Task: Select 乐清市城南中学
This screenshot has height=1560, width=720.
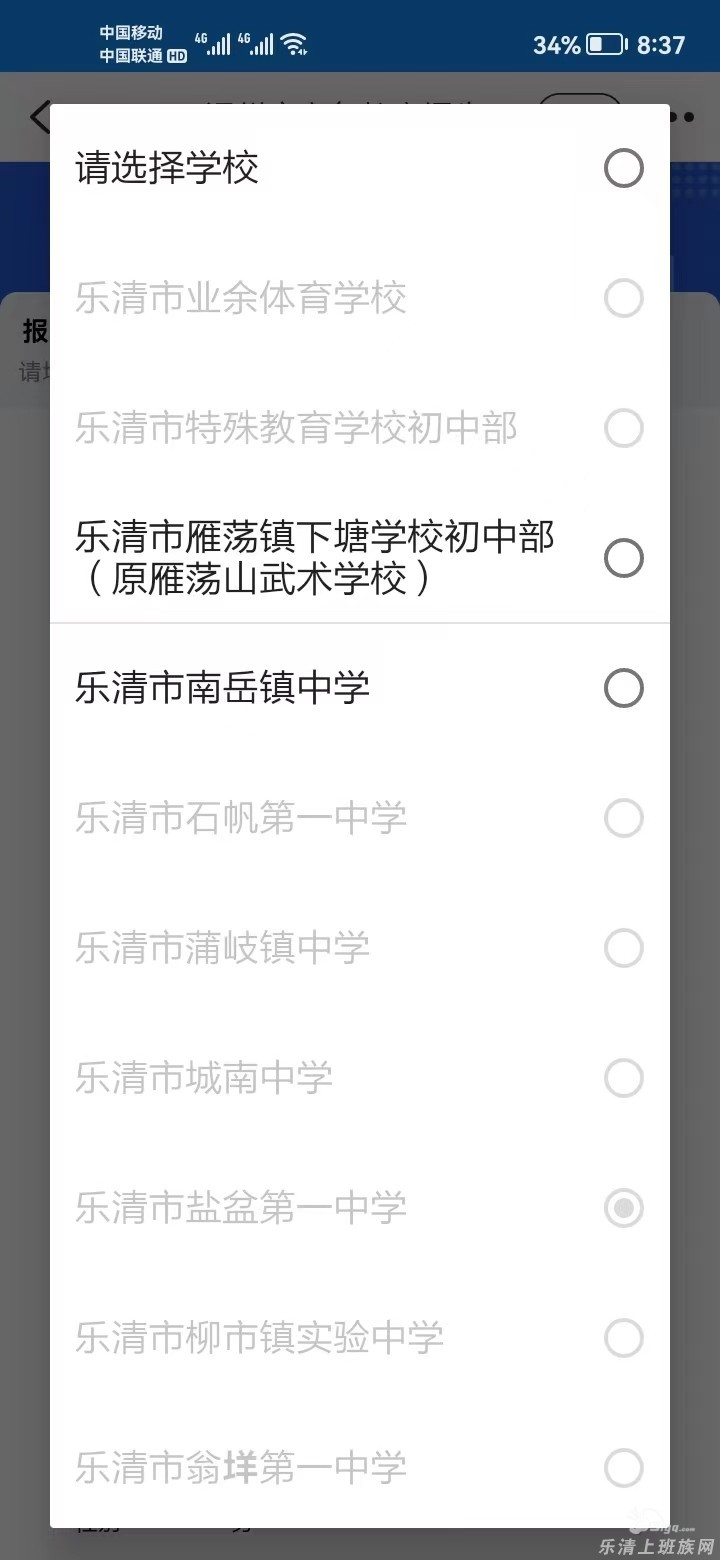Action: (x=360, y=1078)
